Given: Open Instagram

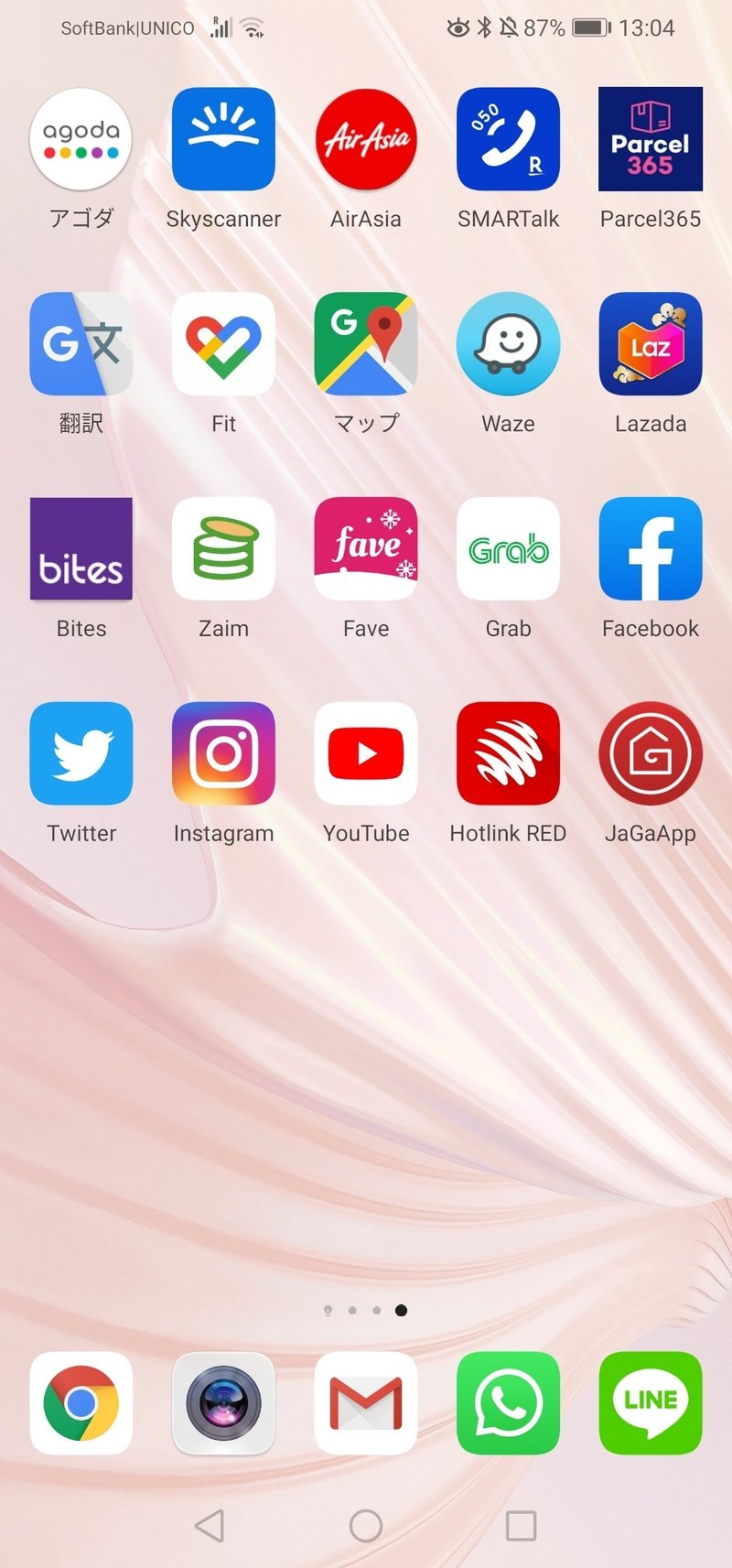Looking at the screenshot, I should point(223,753).
